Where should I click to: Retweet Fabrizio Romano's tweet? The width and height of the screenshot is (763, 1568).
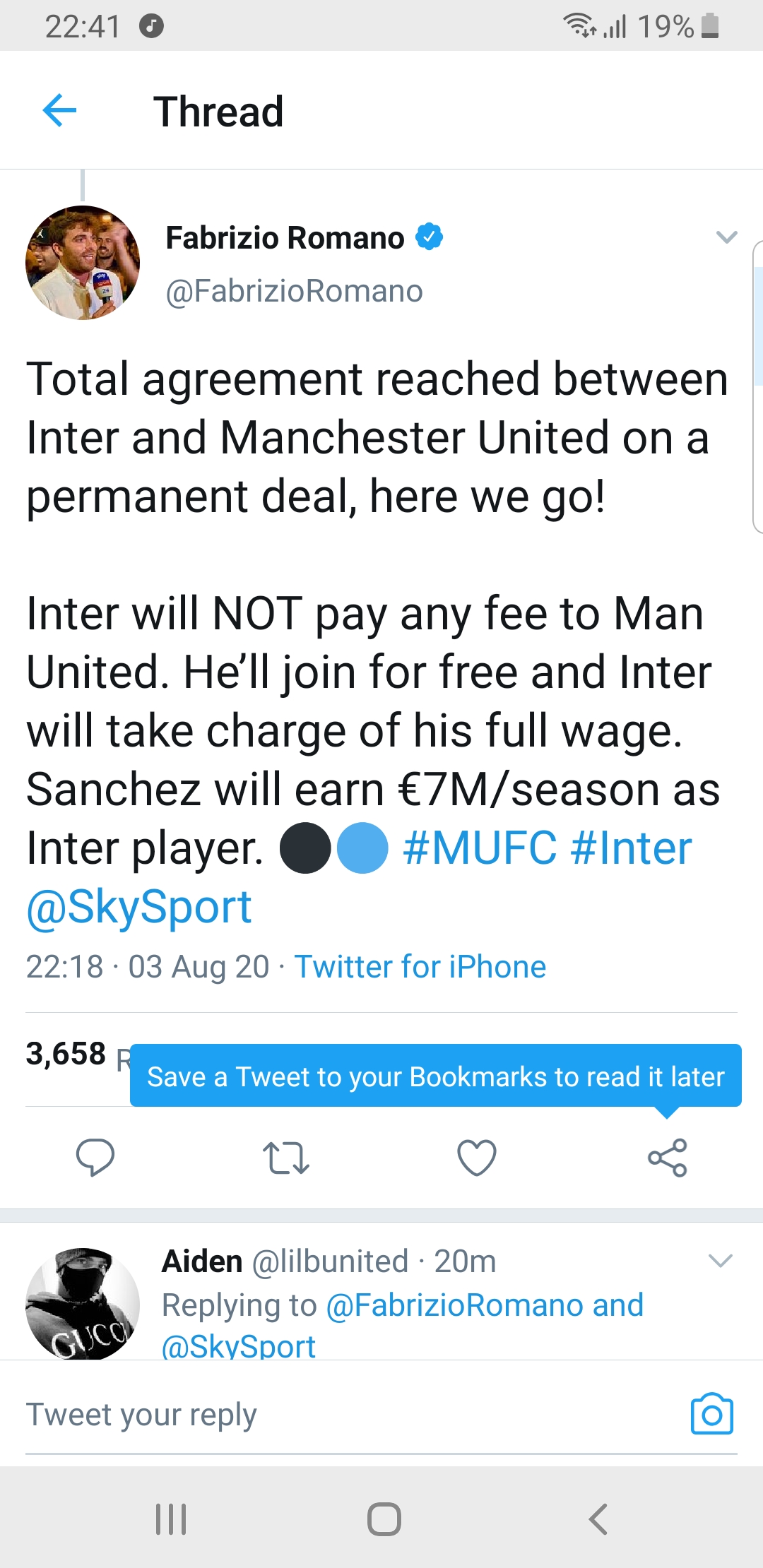[x=285, y=1158]
